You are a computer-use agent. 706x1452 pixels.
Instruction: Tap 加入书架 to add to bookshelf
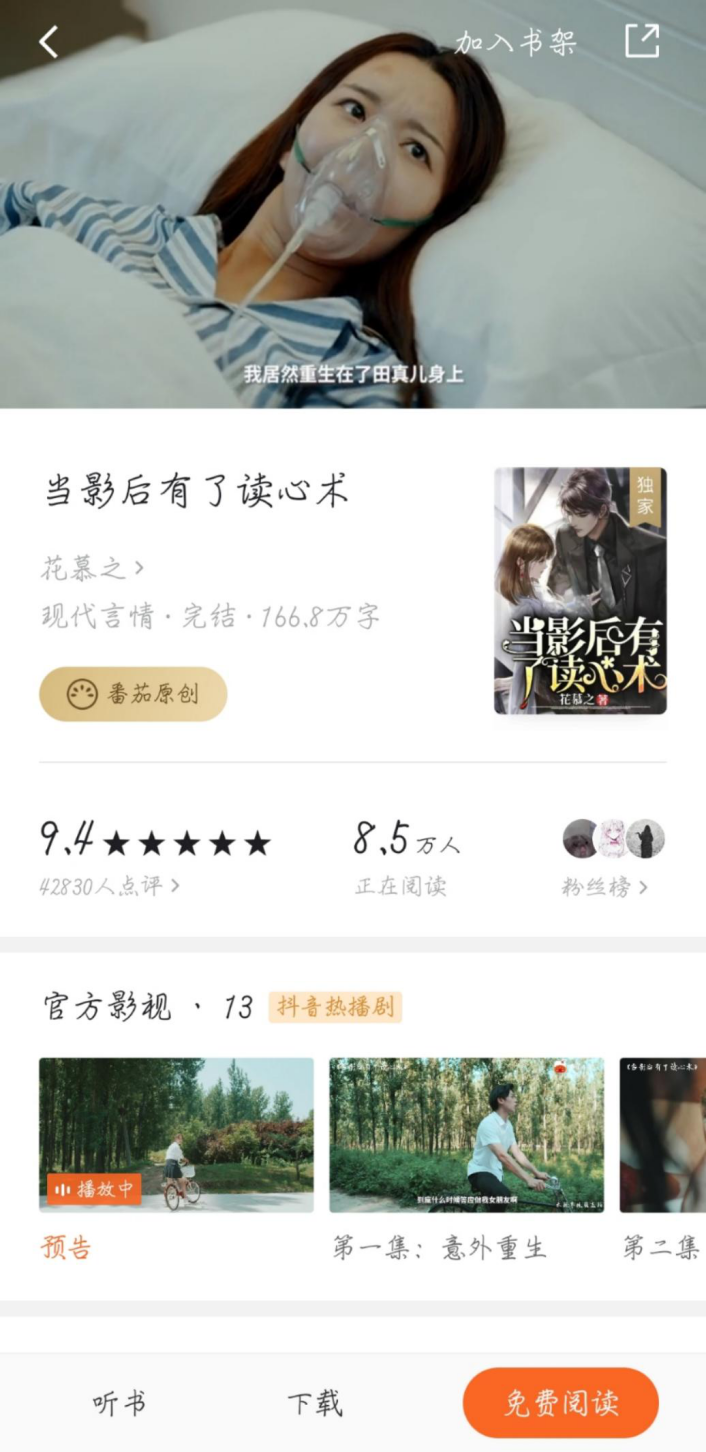tap(515, 42)
